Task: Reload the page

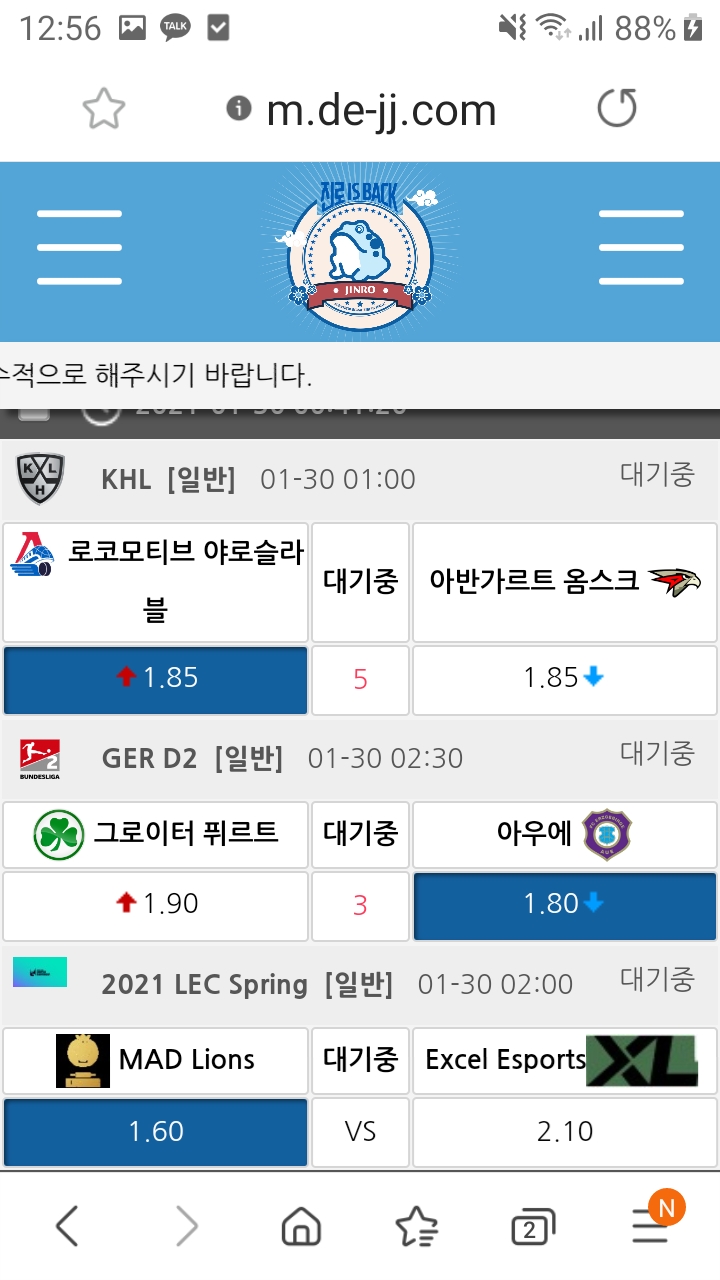Action: (x=616, y=109)
